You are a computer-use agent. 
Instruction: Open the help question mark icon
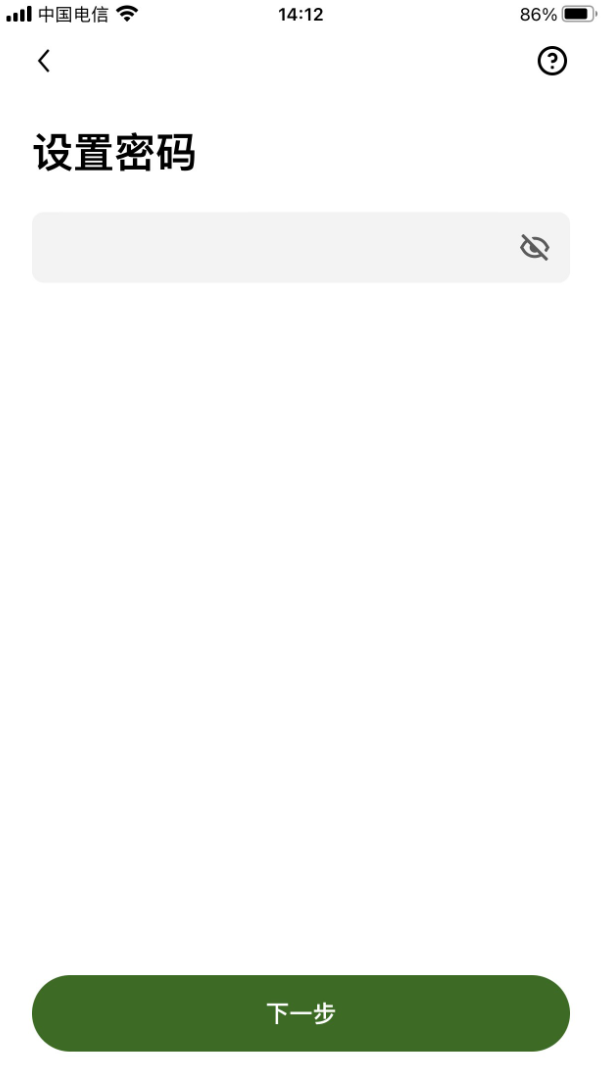pyautogui.click(x=552, y=61)
